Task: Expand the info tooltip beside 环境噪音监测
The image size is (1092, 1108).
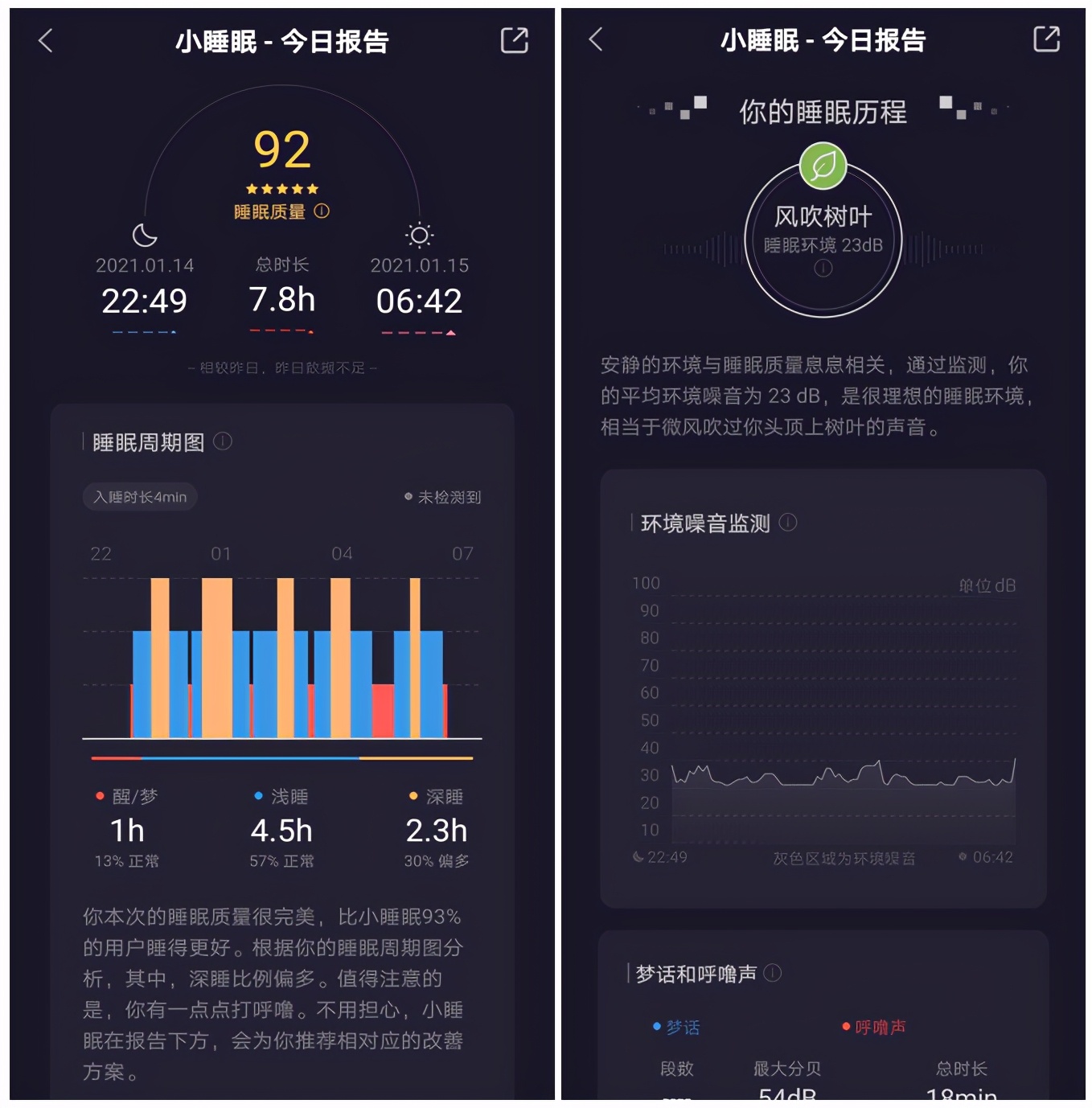Action: point(789,524)
